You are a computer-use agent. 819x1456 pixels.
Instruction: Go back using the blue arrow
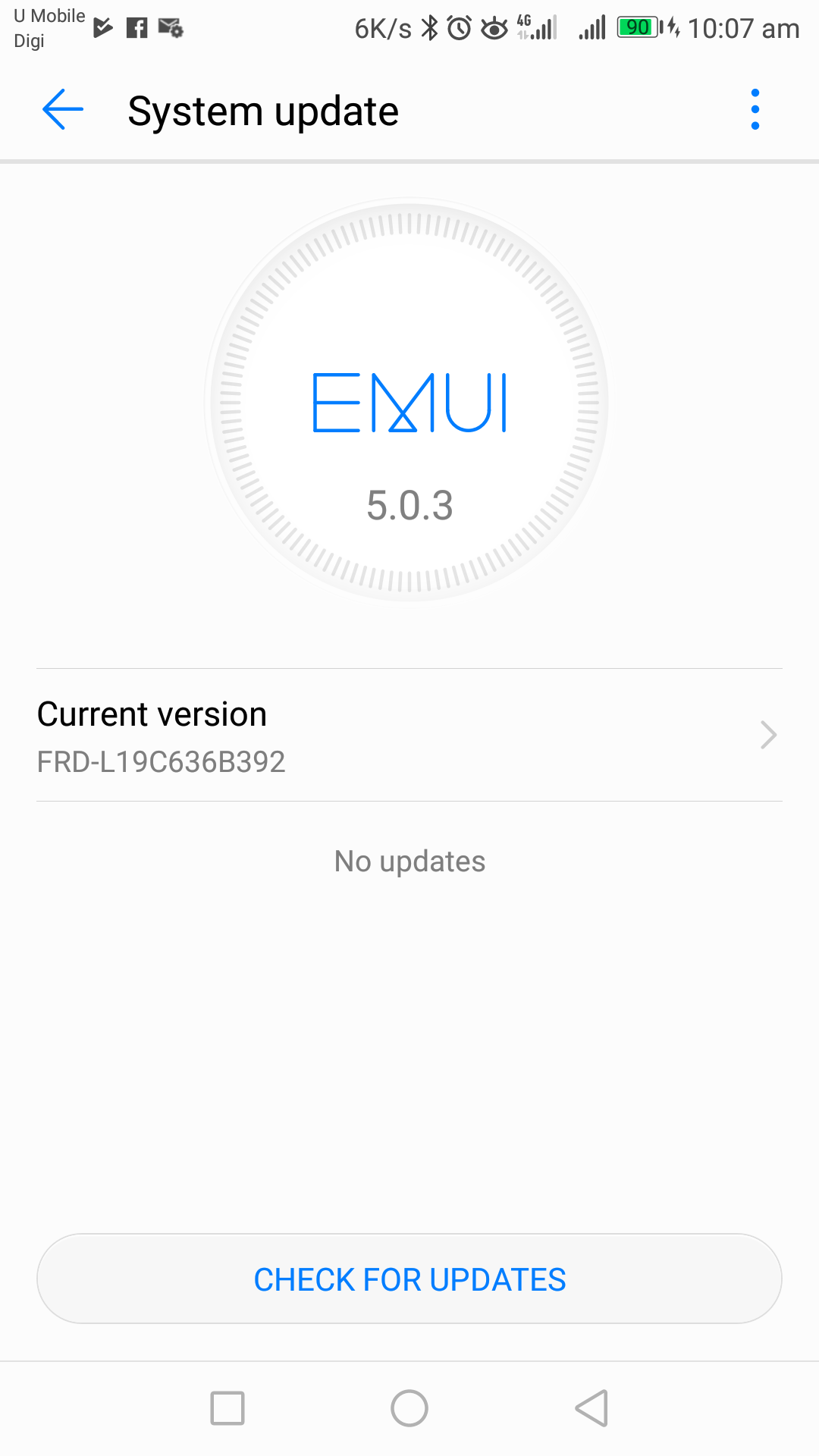coord(61,110)
